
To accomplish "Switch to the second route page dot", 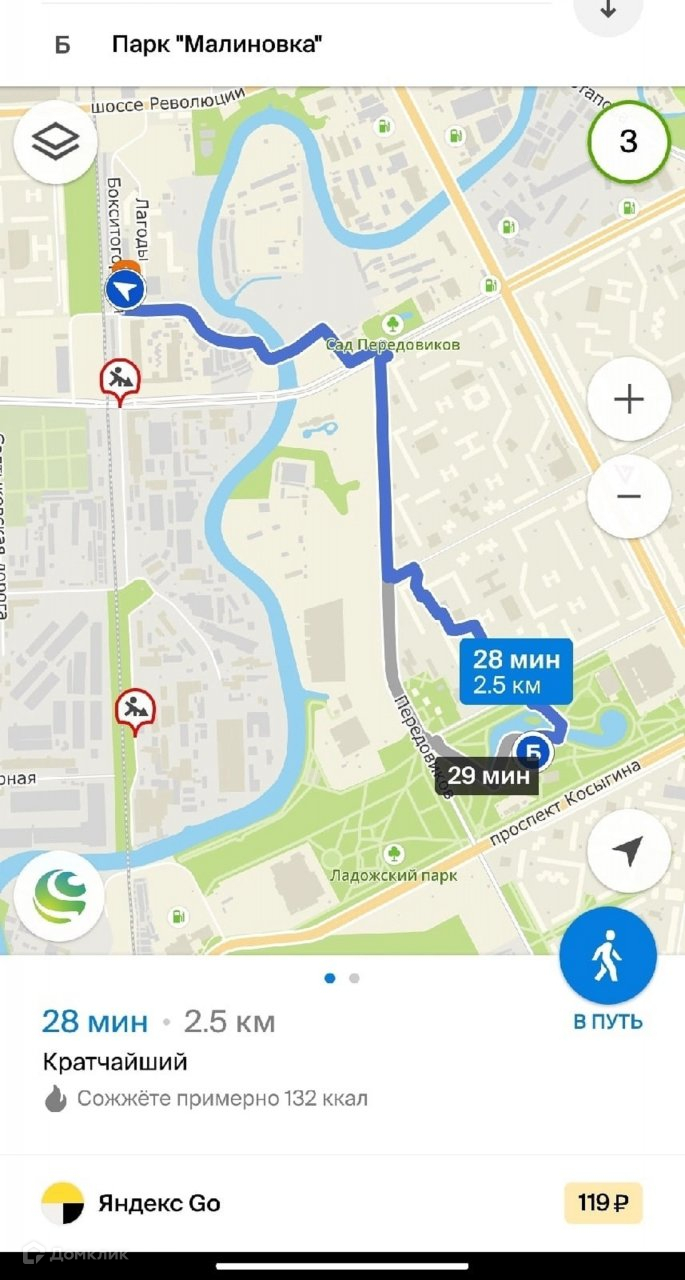I will pos(354,978).
